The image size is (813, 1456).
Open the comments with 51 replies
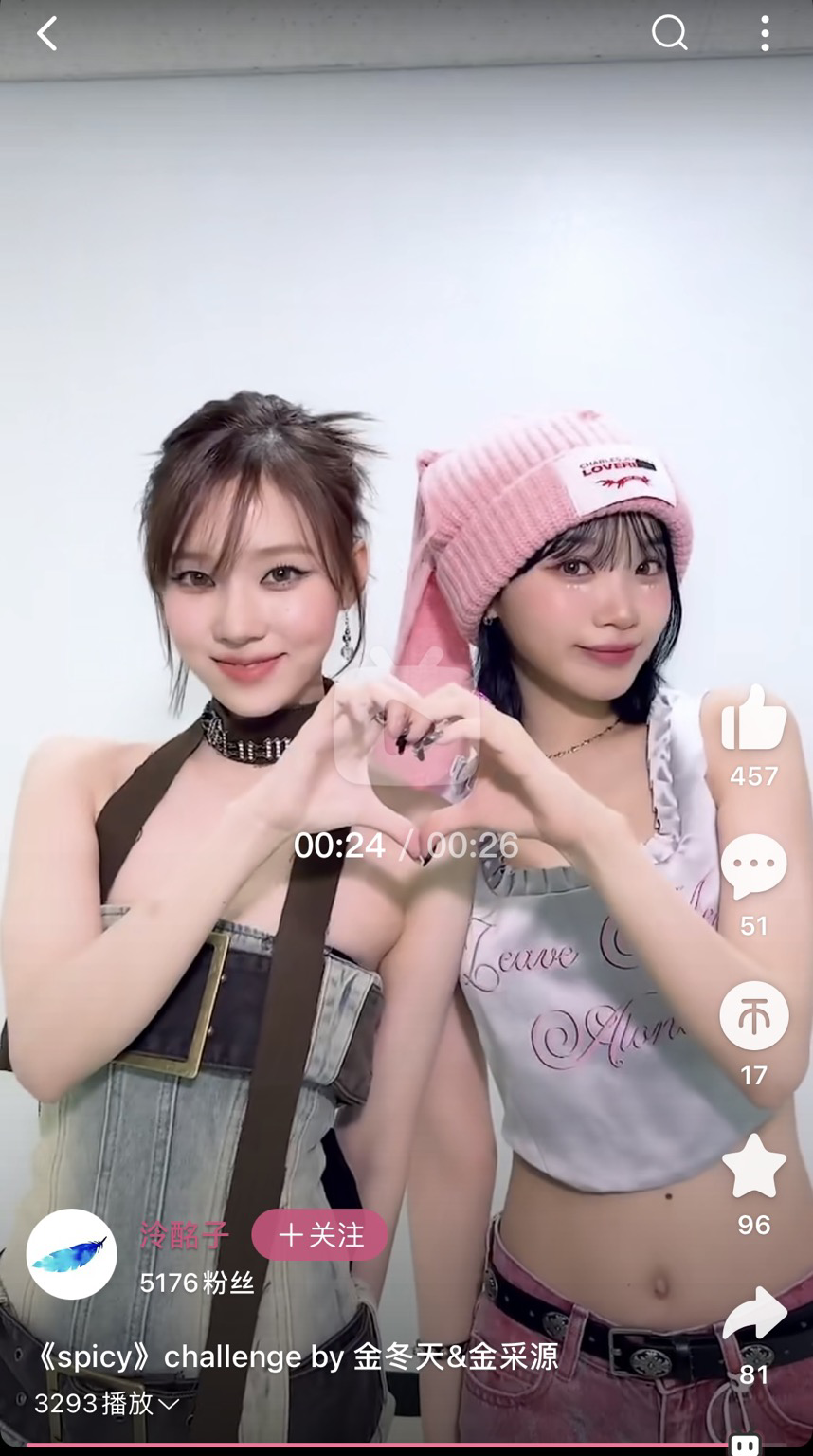pyautogui.click(x=754, y=866)
